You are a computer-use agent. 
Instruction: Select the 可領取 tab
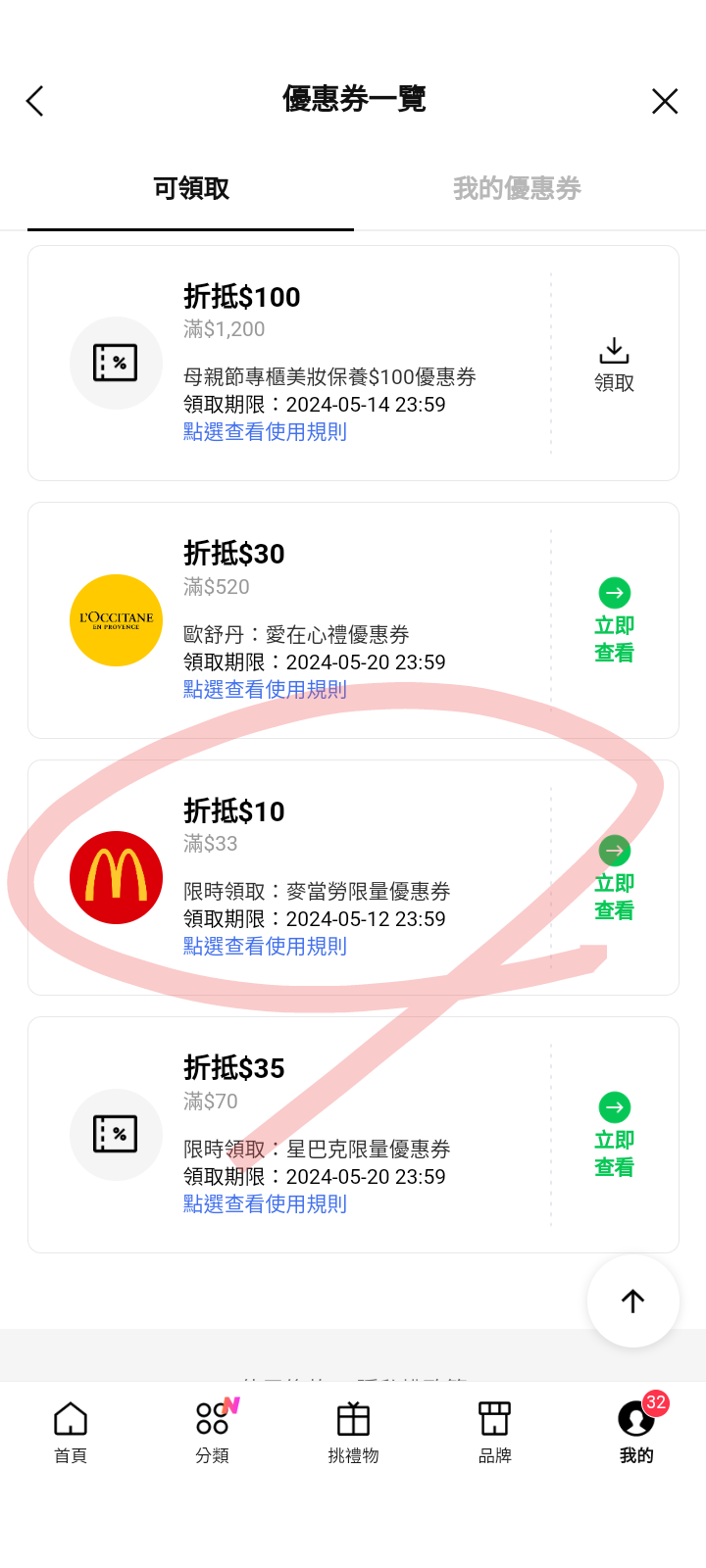pos(191,188)
